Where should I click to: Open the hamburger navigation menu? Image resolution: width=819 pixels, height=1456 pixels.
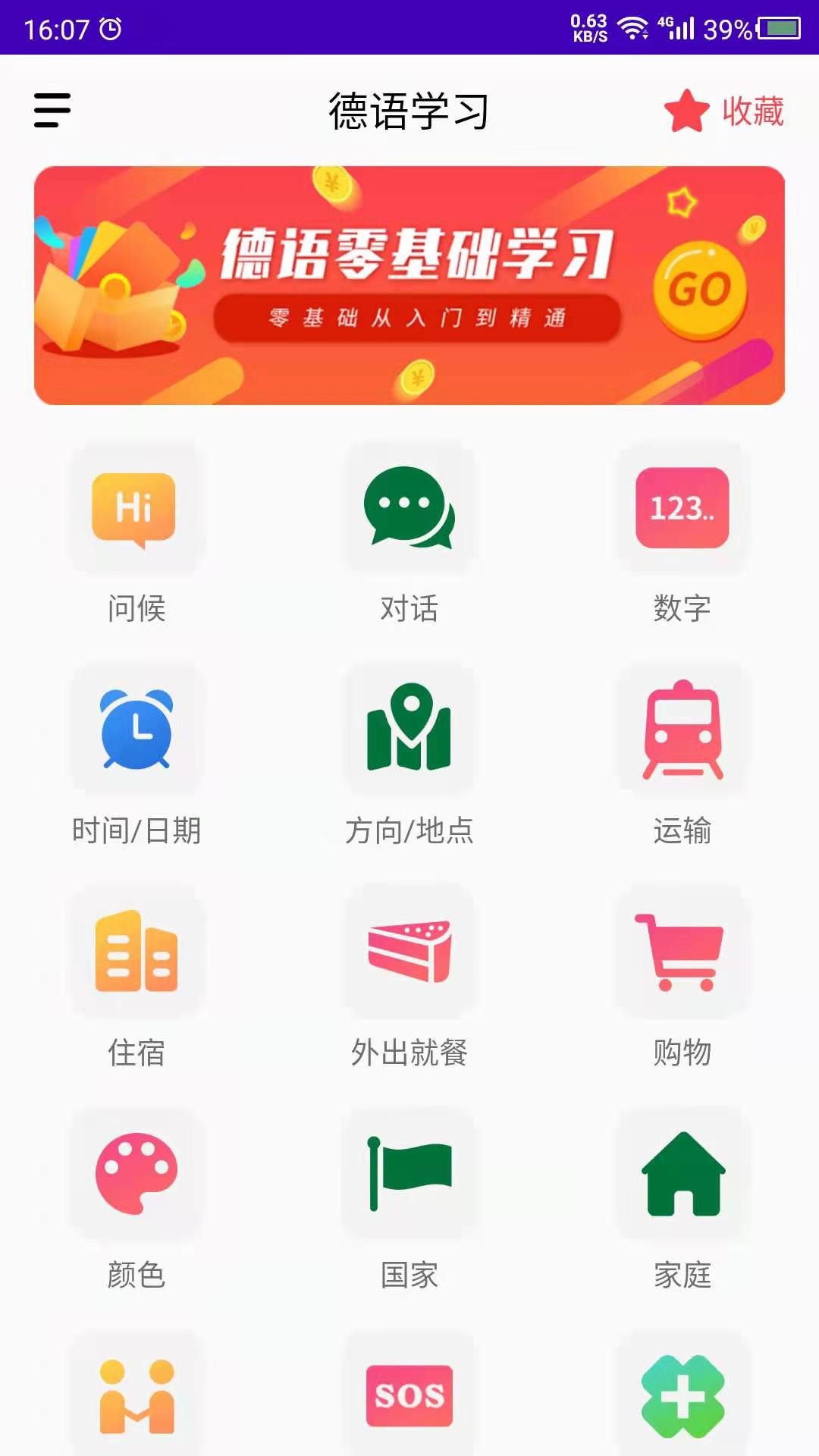(51, 110)
